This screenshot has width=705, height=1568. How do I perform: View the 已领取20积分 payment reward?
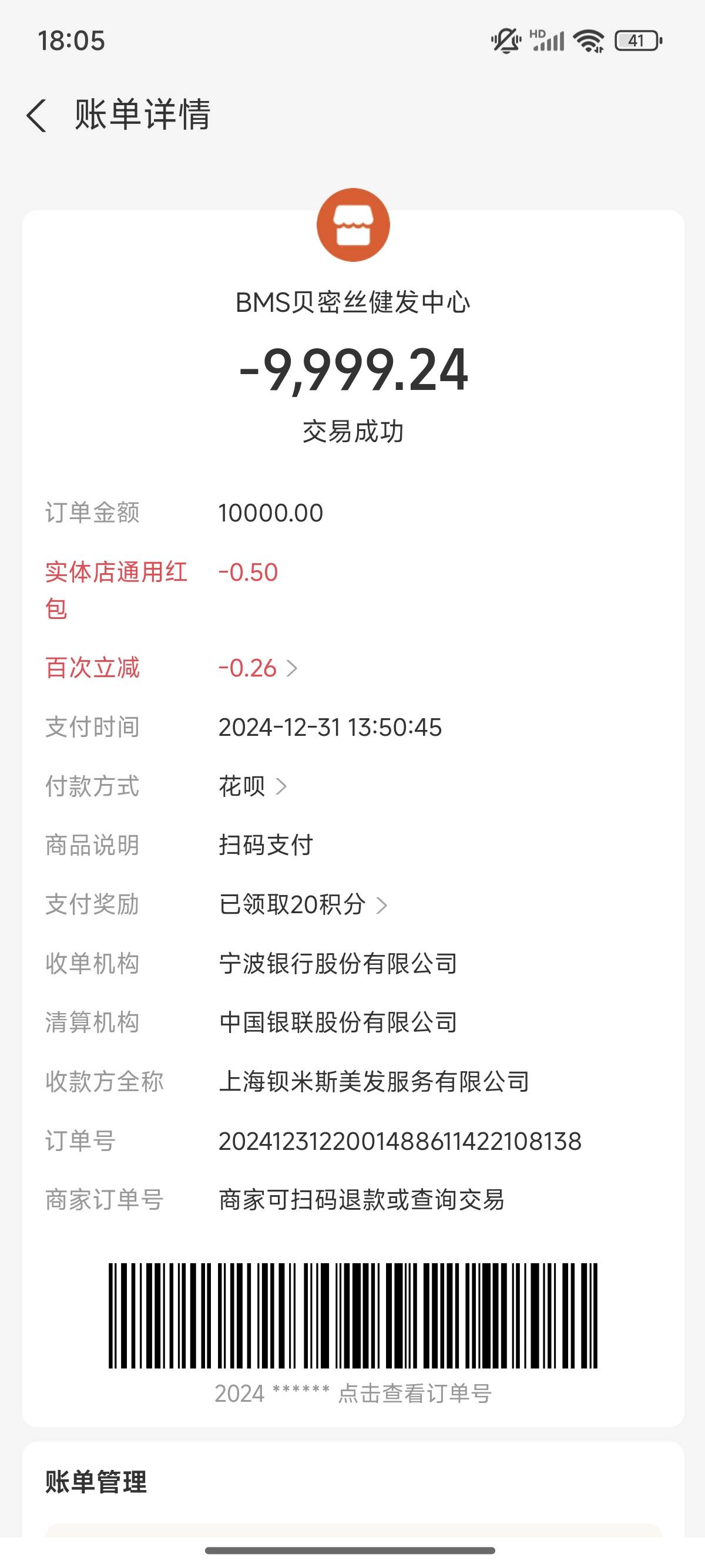(303, 904)
